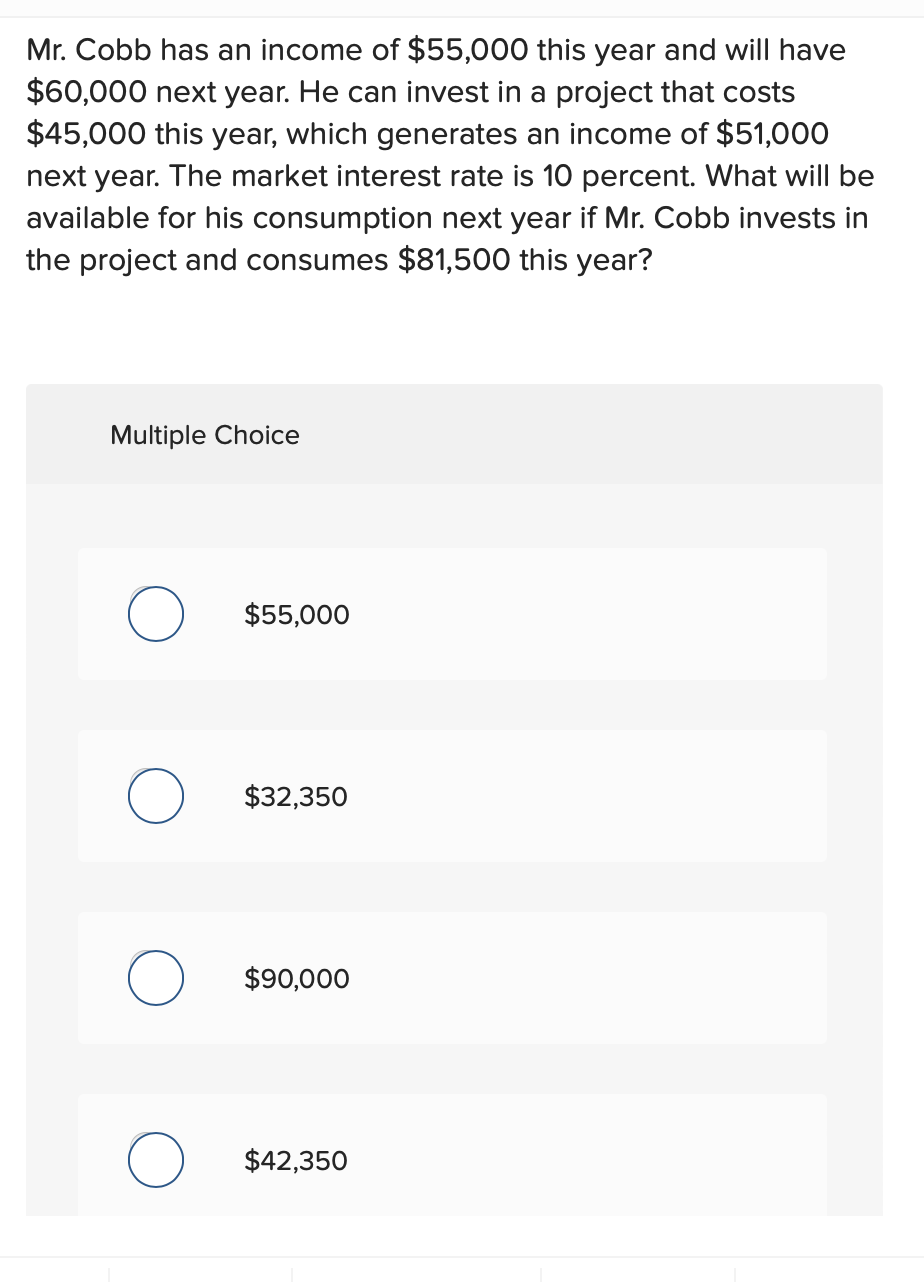The image size is (924, 1282).
Task: Choose the first answer option card
Action: coord(452,614)
